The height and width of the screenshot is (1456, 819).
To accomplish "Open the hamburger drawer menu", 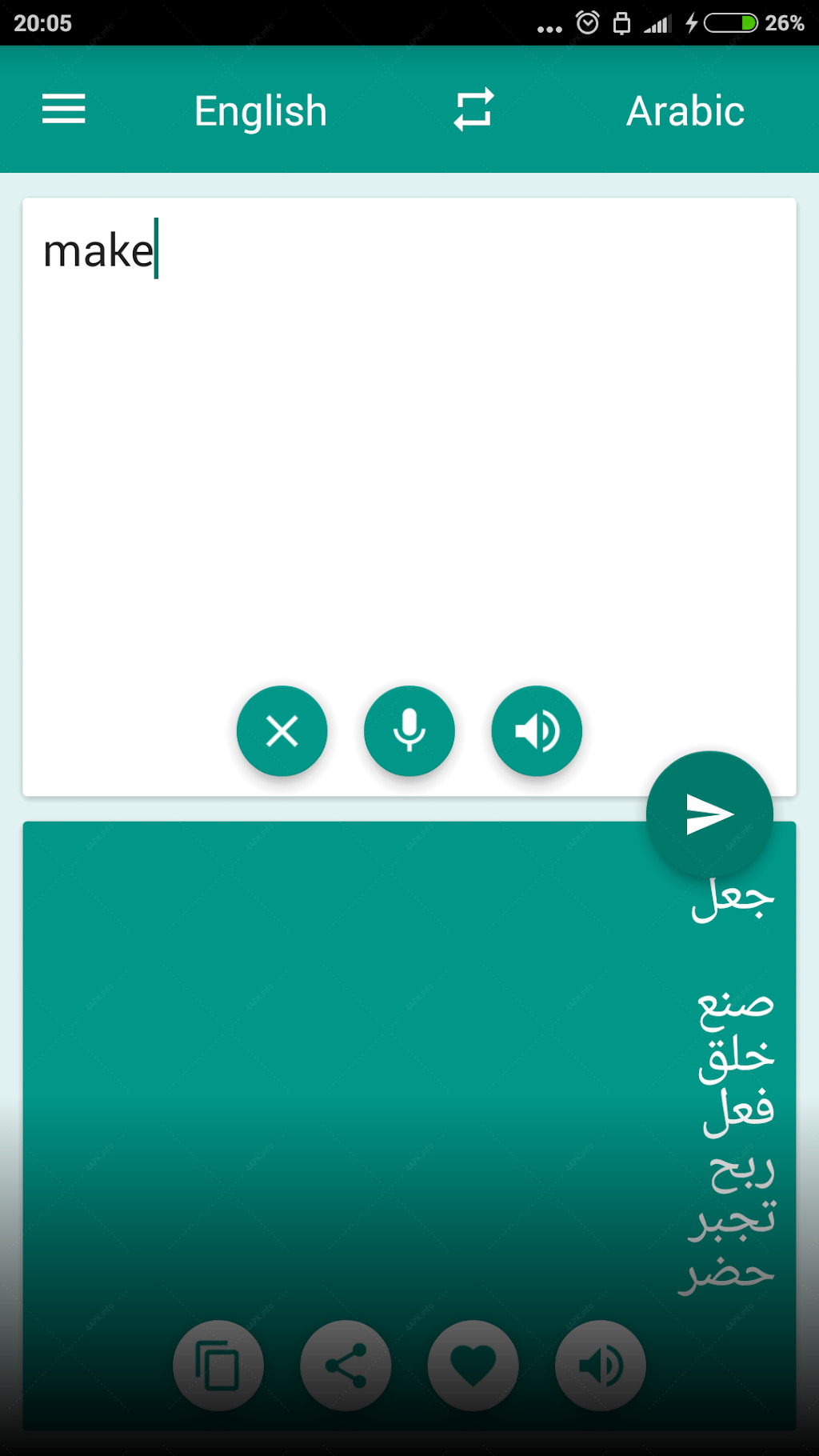I will click(x=64, y=110).
